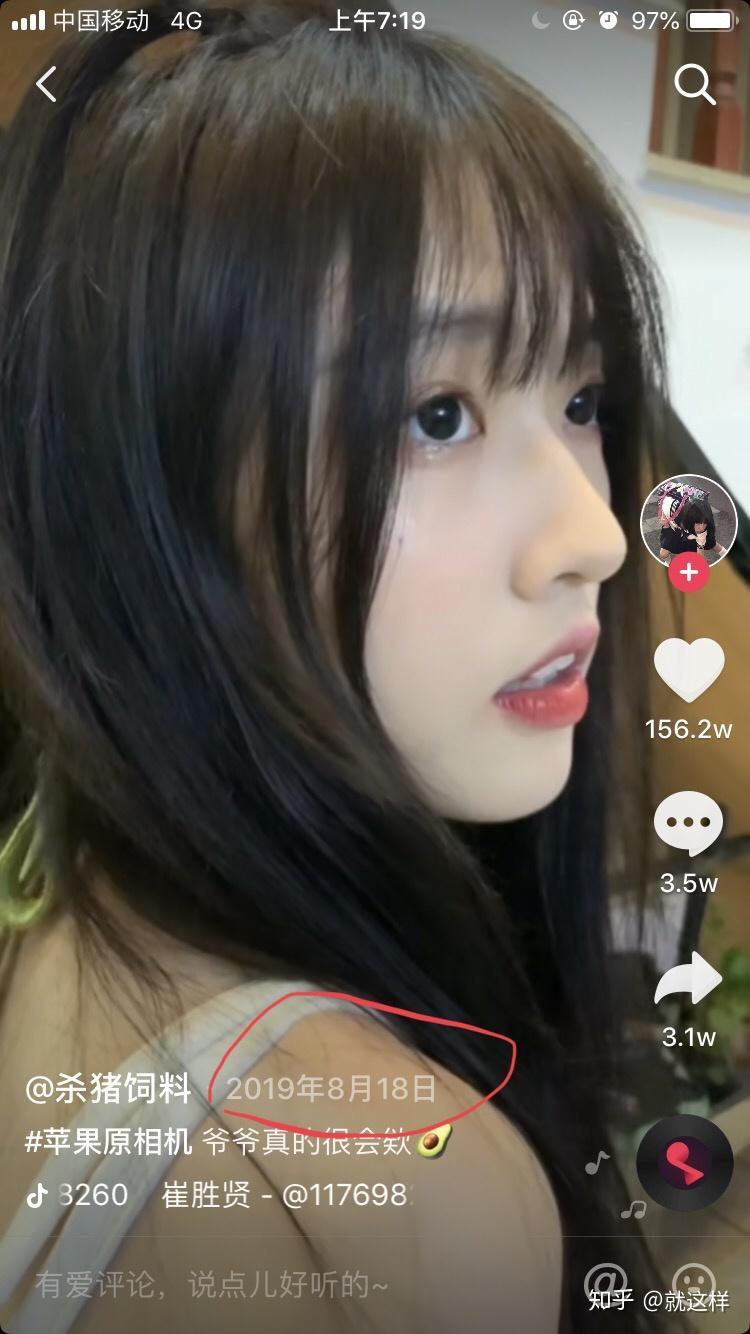
Task: Tap the comment field 有爱评论
Action: click(212, 1284)
